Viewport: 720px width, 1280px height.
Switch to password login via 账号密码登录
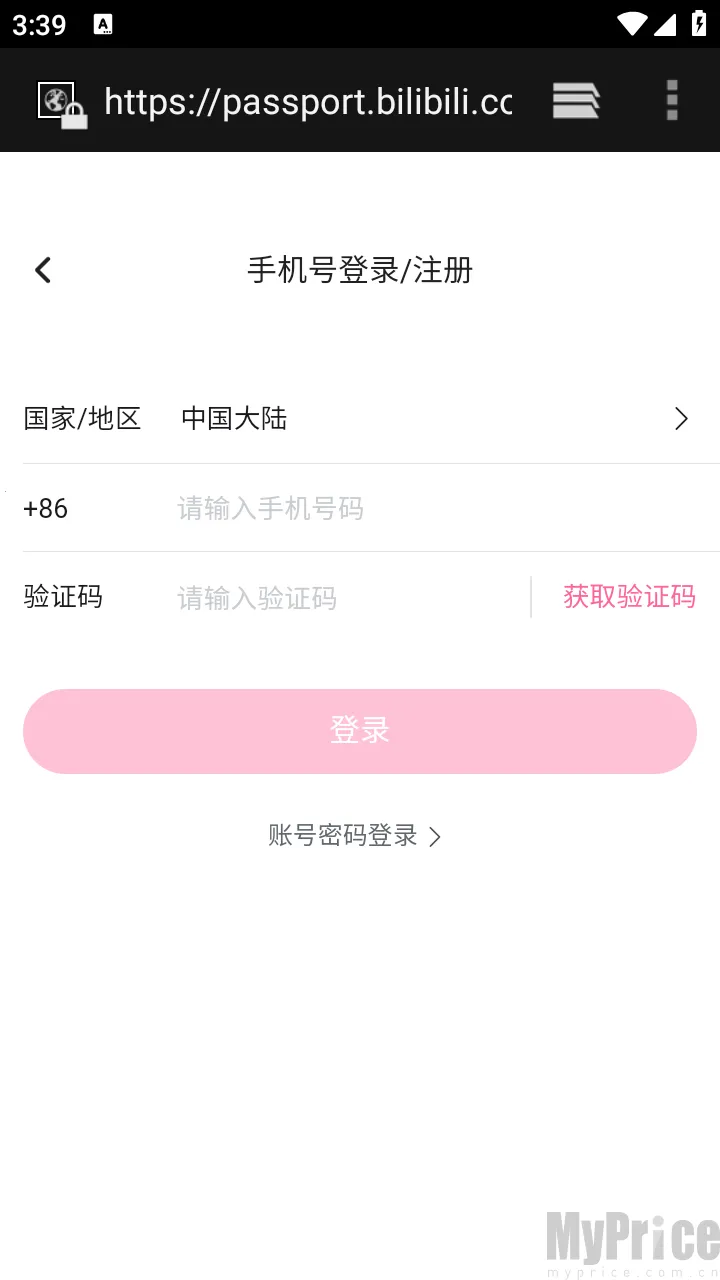[x=342, y=836]
